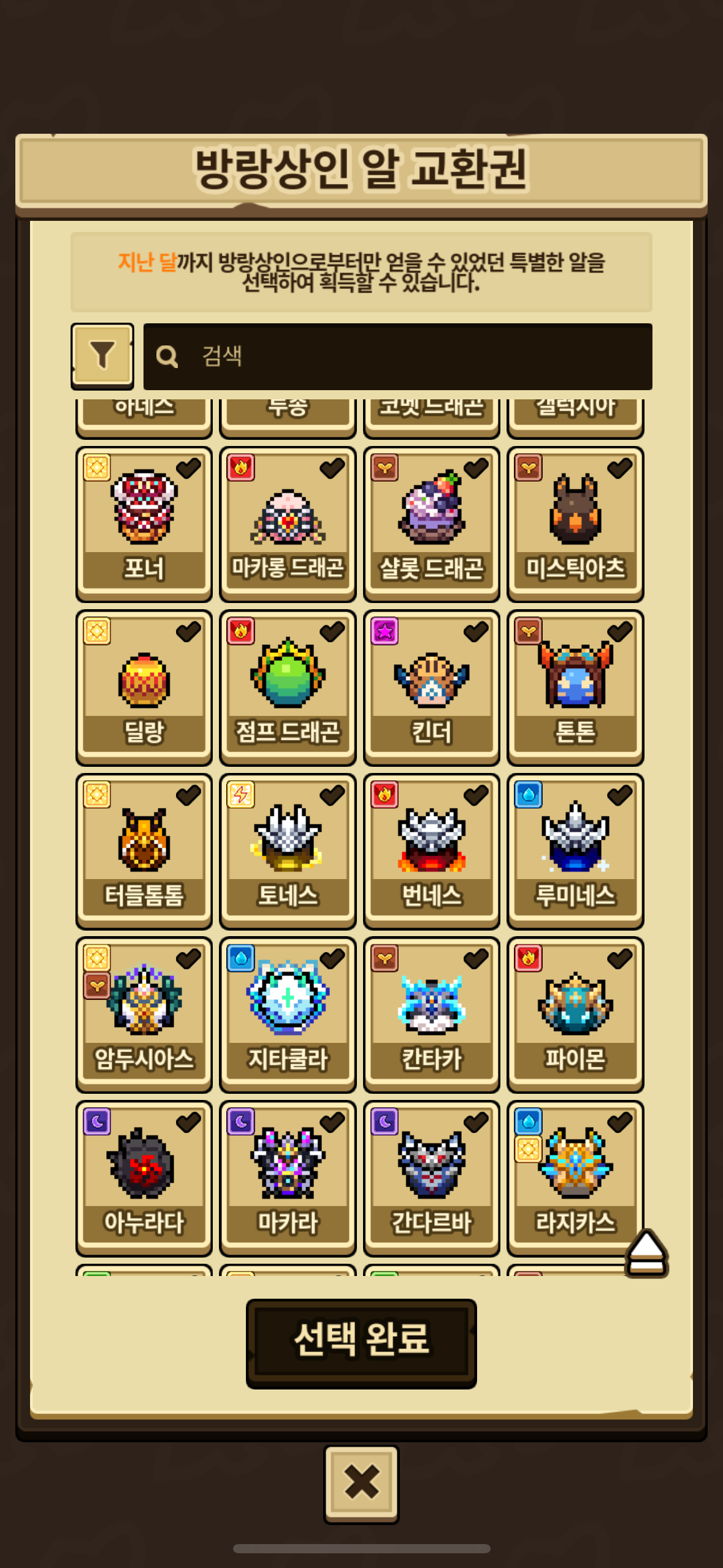Viewport: 723px width, 1568px height.
Task: Select the 루미네스 egg card
Action: click(575, 851)
